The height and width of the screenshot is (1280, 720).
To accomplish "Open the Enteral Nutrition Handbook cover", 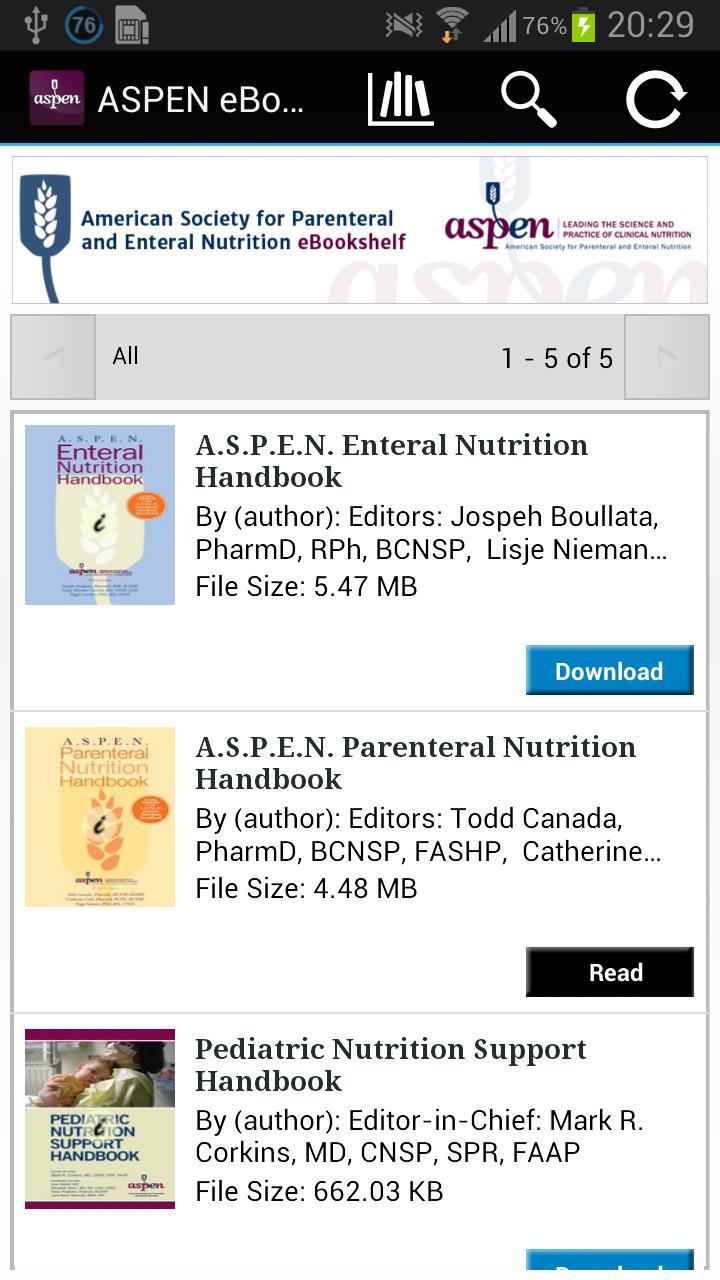I will (x=100, y=515).
